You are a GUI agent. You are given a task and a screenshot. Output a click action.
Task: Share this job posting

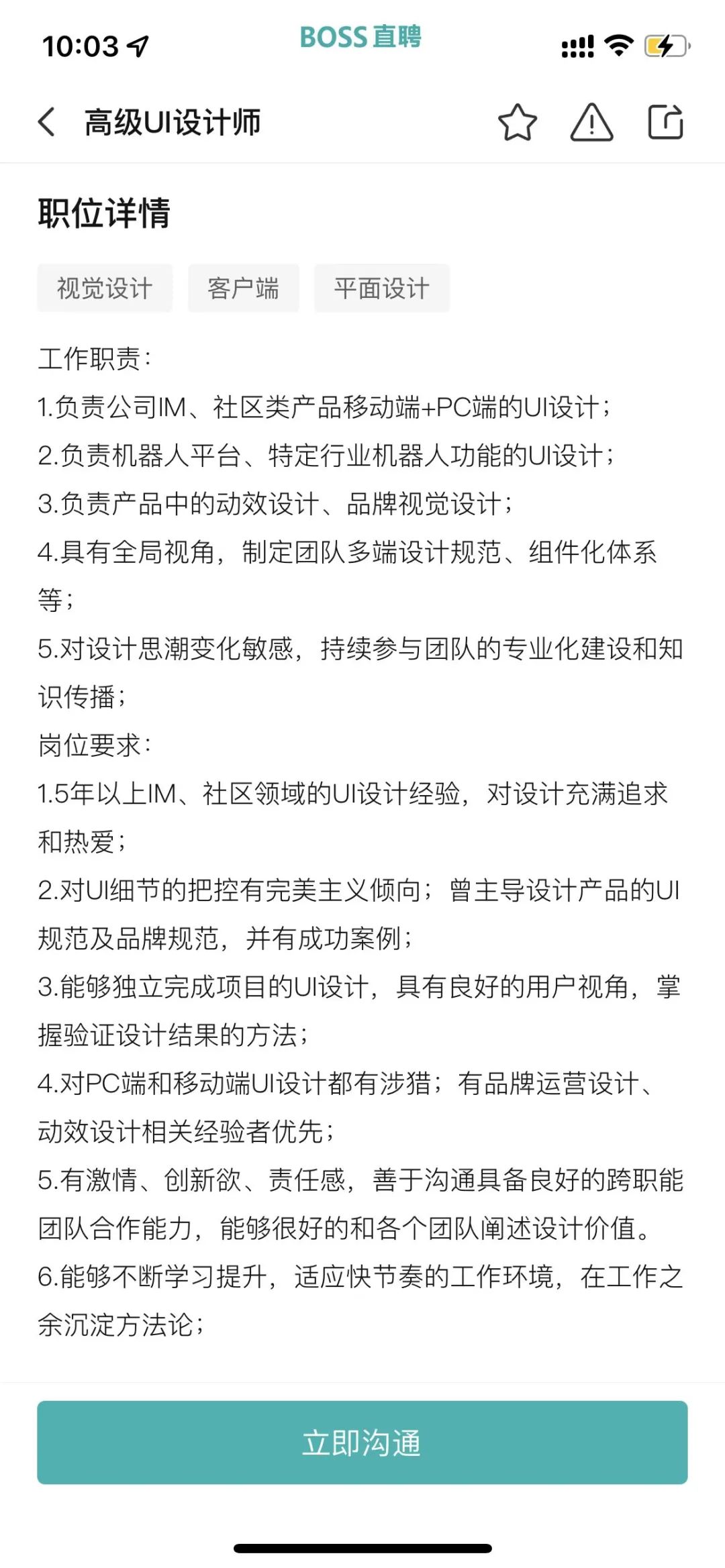pos(665,122)
